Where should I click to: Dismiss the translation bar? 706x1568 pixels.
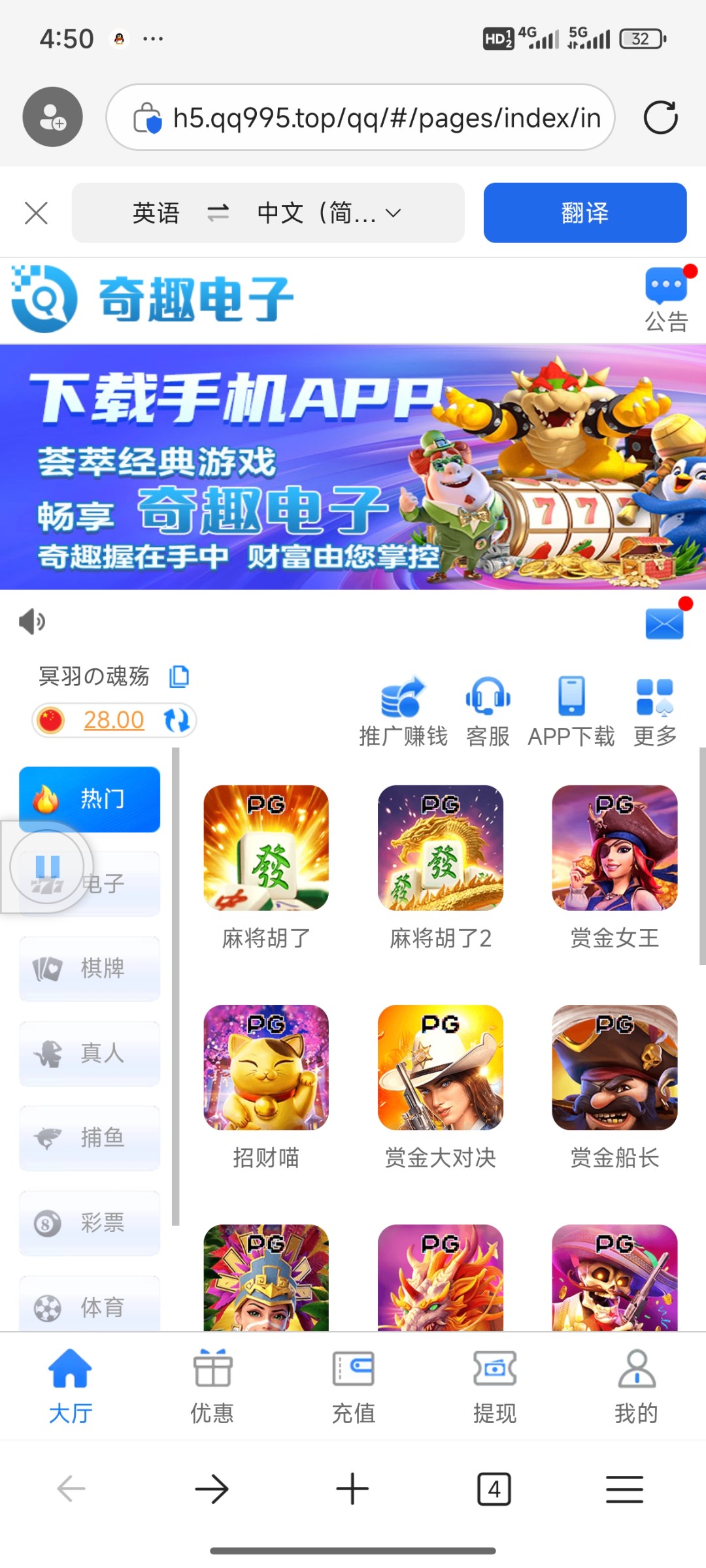pos(36,213)
